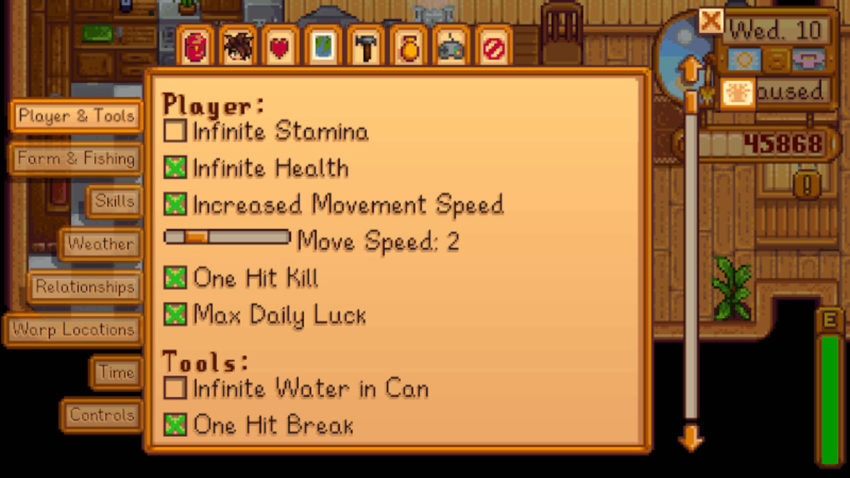Open the Farm & Fishing tab
The height and width of the screenshot is (478, 850).
pos(75,159)
